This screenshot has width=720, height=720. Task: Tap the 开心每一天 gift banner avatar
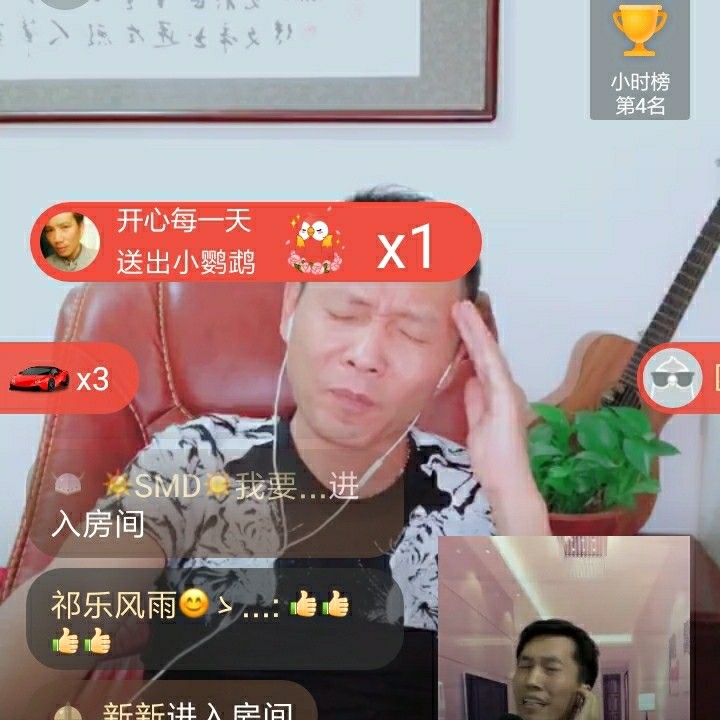70,243
